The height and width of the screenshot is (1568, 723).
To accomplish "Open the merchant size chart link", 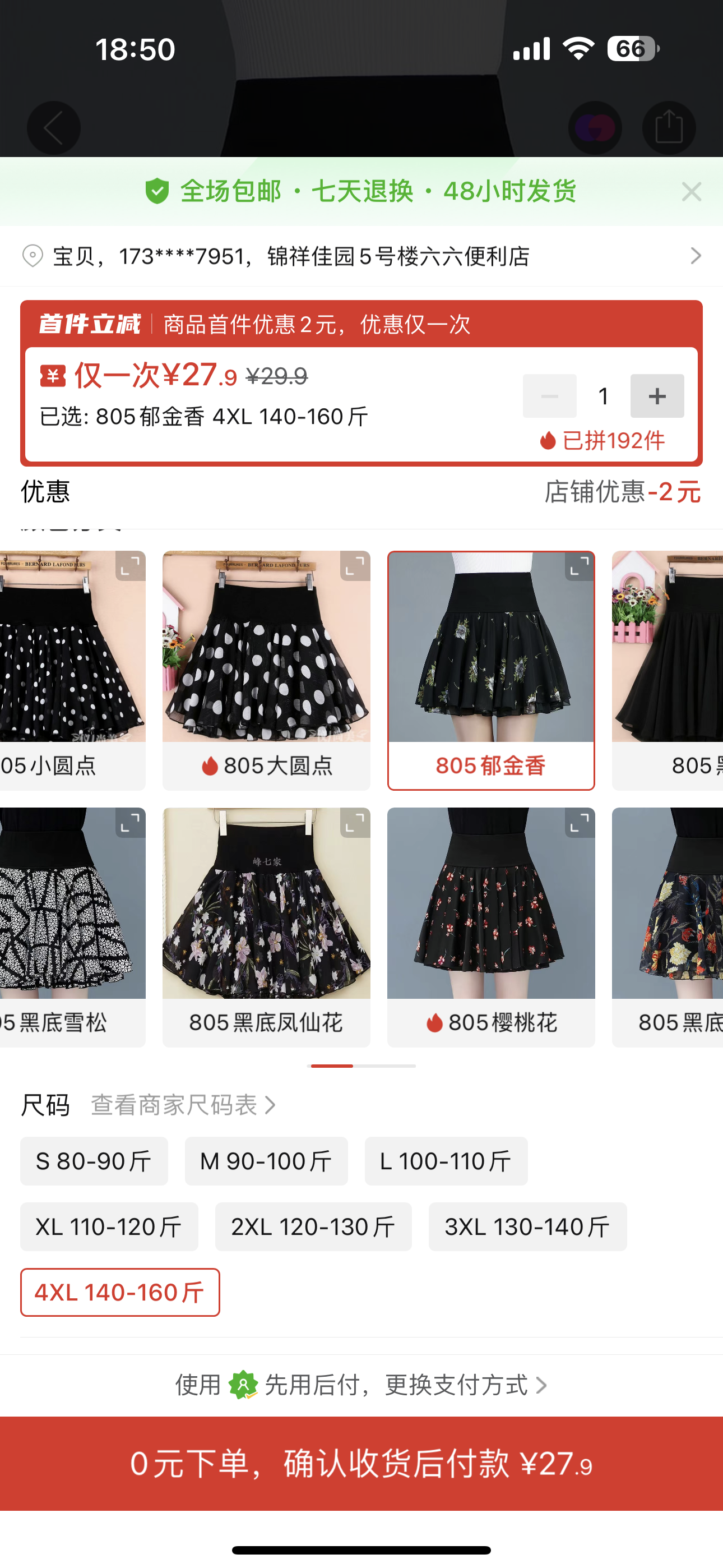I will pos(183,1105).
